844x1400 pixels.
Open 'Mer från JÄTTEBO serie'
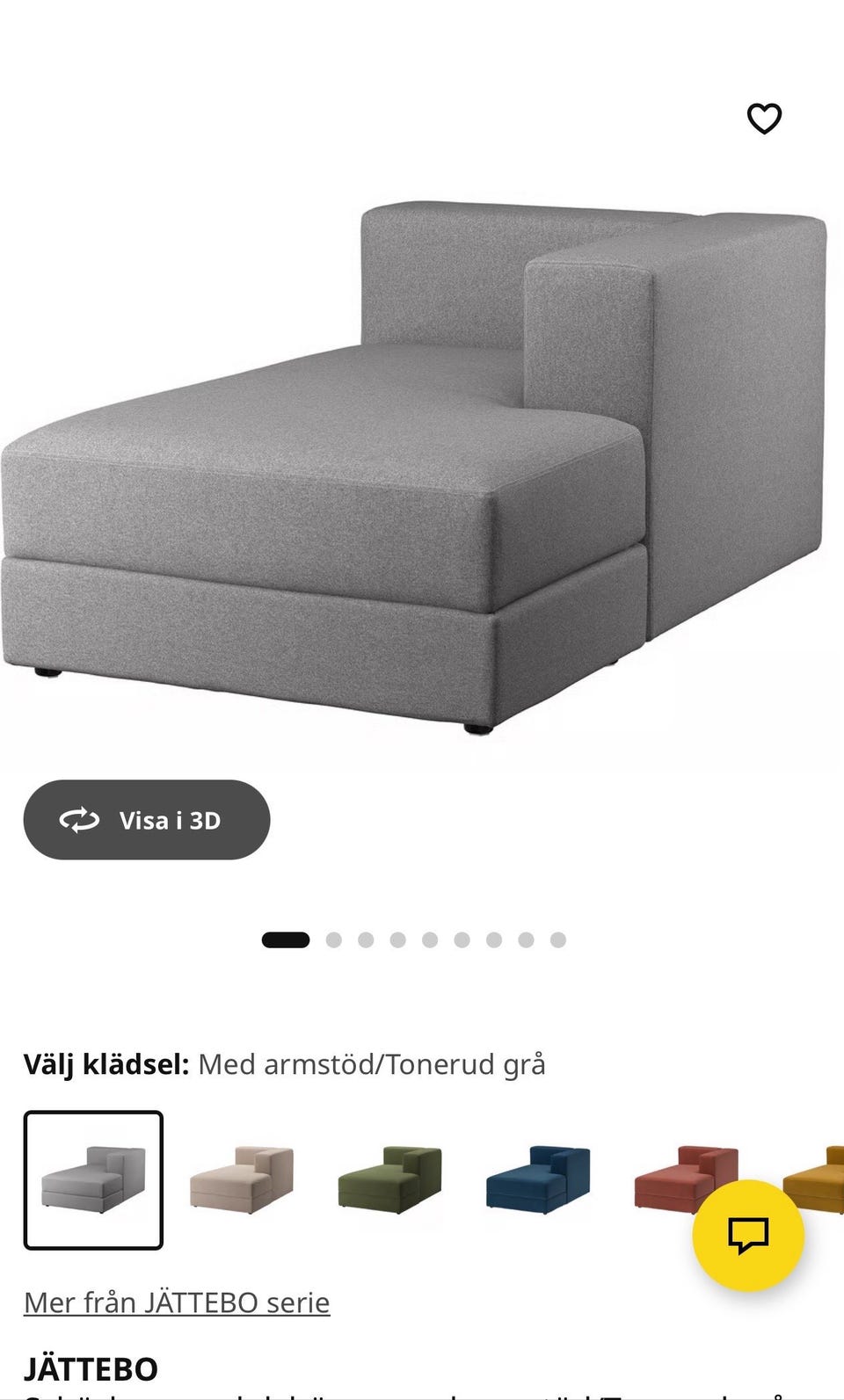(x=176, y=1303)
